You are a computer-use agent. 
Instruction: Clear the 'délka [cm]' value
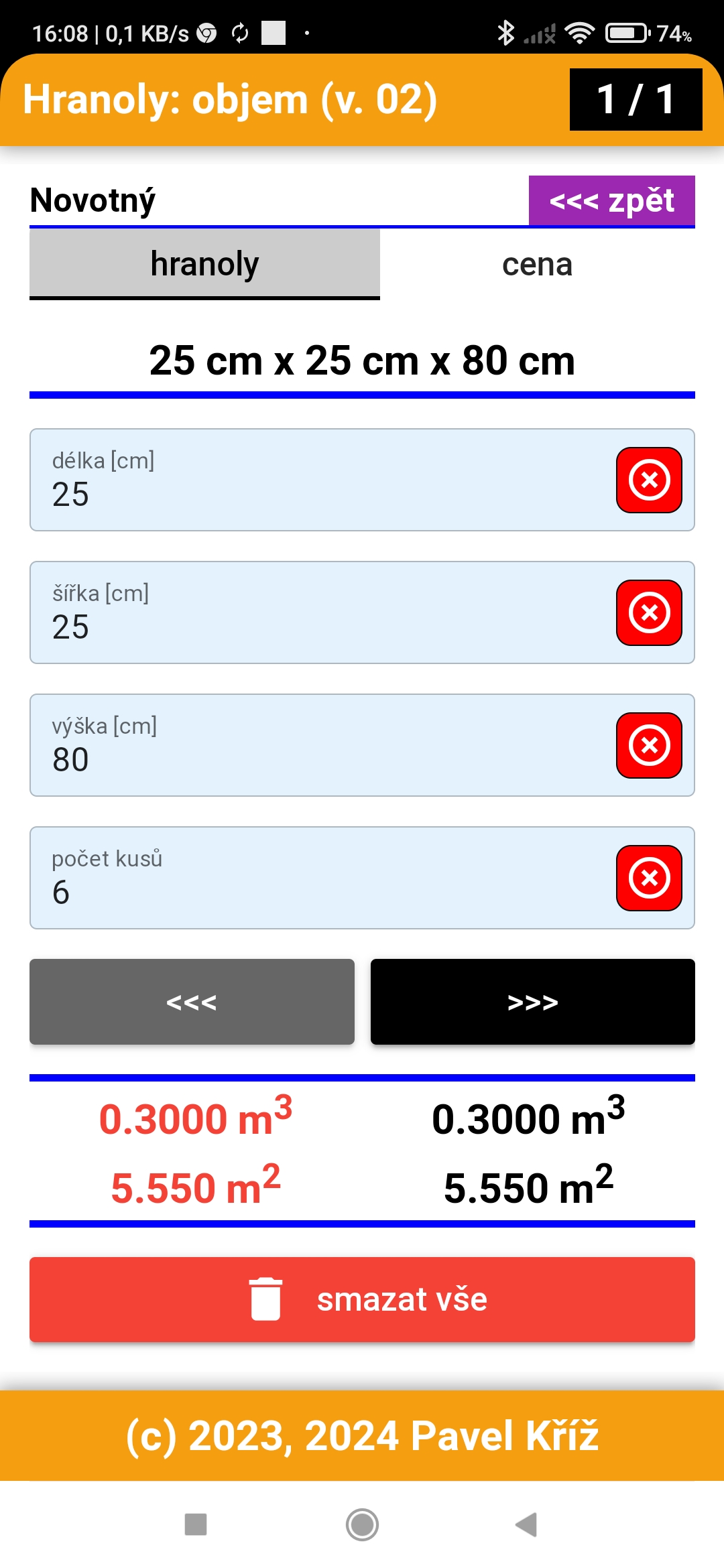[649, 480]
